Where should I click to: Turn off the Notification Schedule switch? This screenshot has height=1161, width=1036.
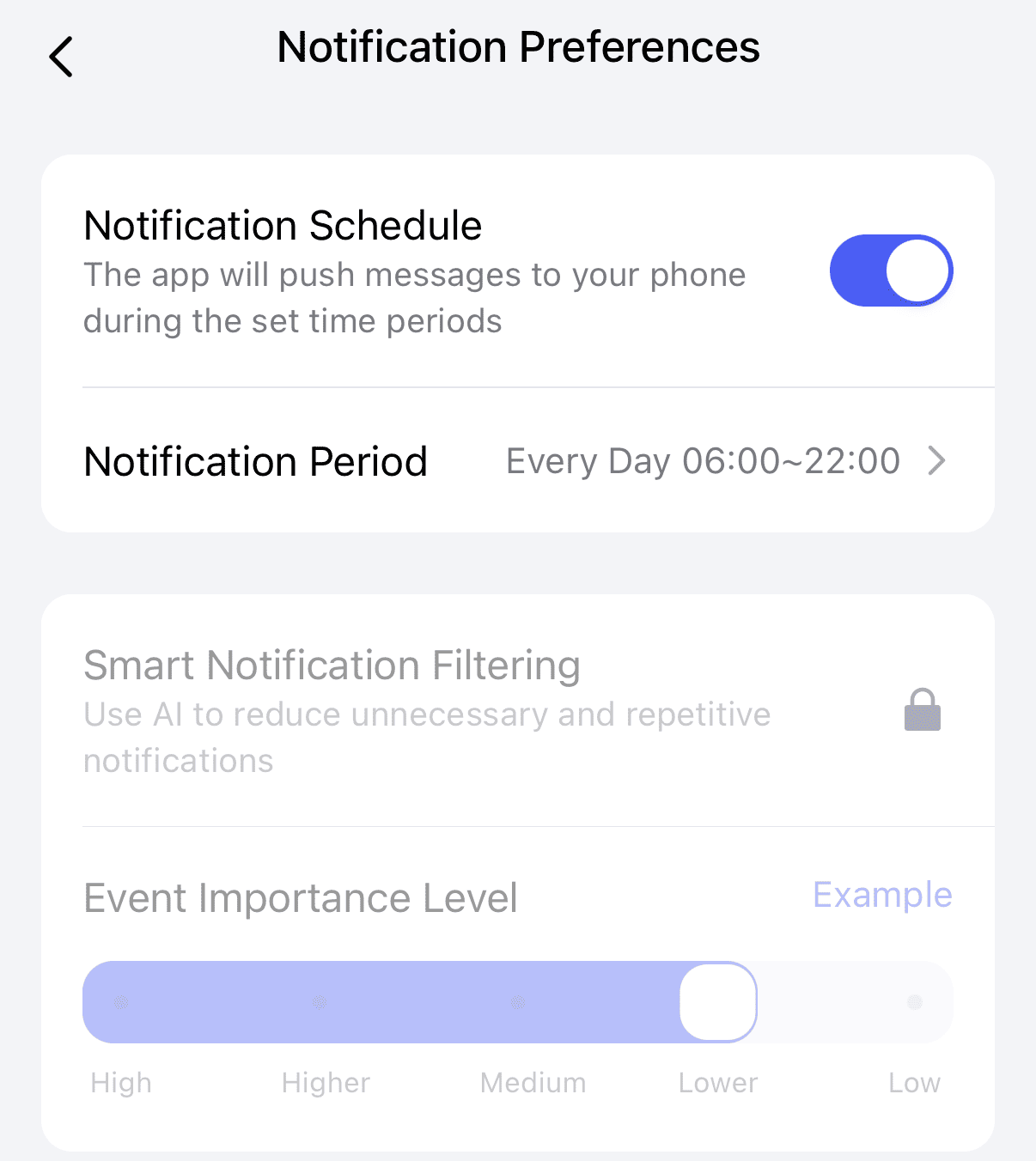point(891,270)
